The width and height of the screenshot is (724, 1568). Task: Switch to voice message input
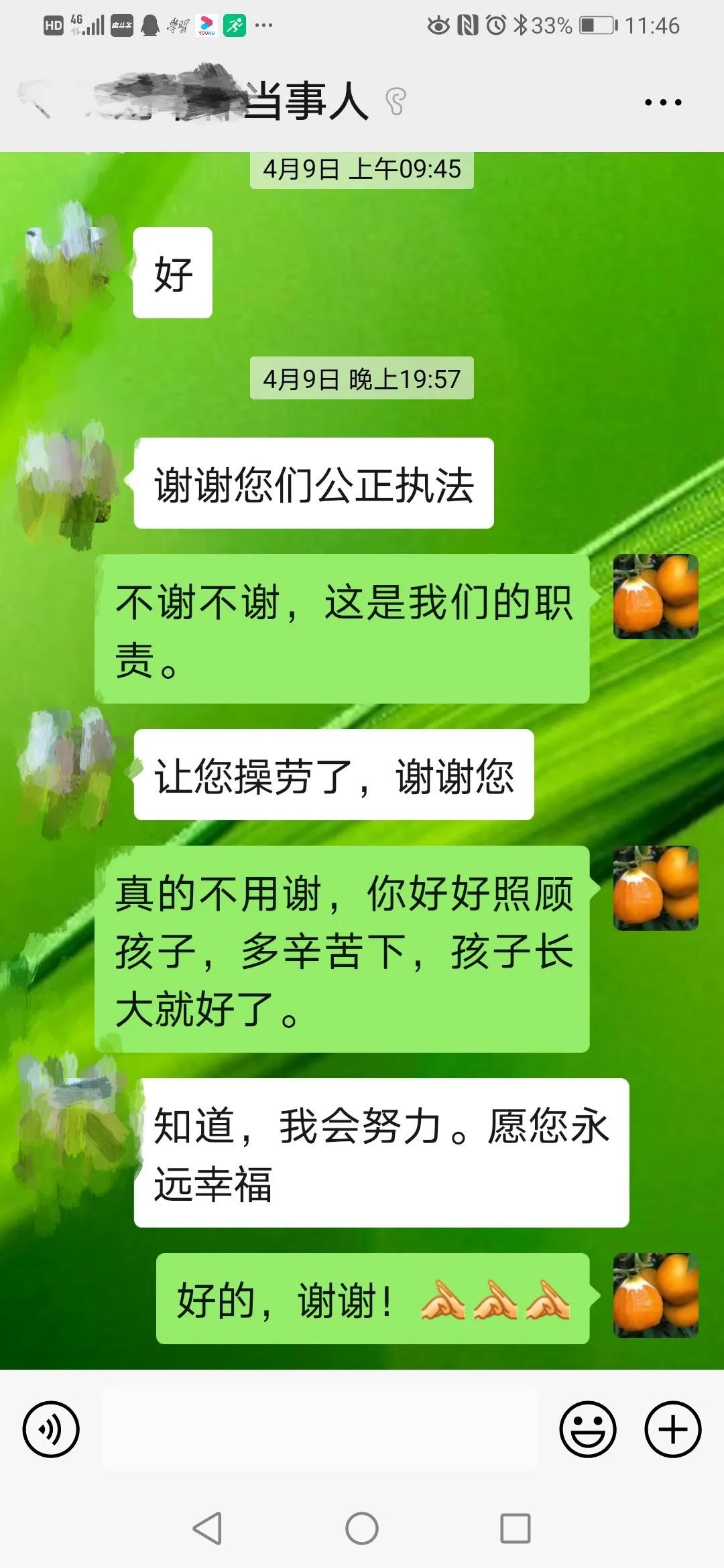51,1429
